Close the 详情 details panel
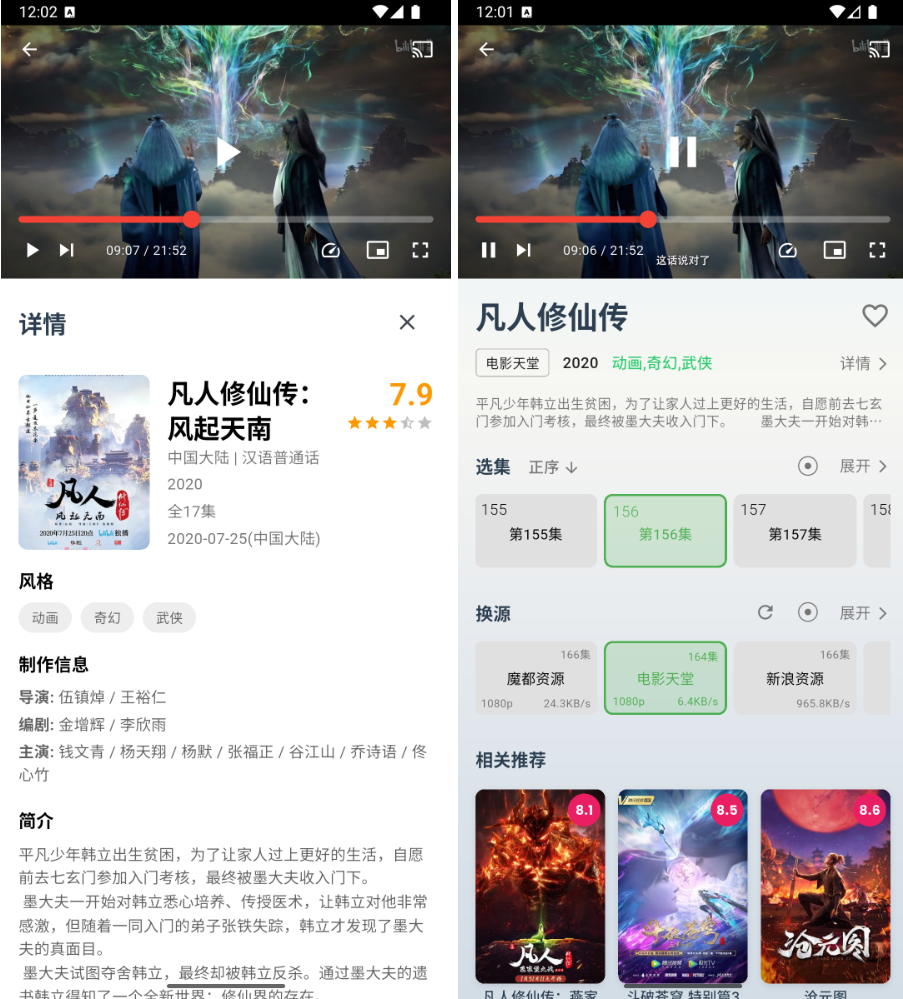The image size is (903, 999). click(x=407, y=322)
